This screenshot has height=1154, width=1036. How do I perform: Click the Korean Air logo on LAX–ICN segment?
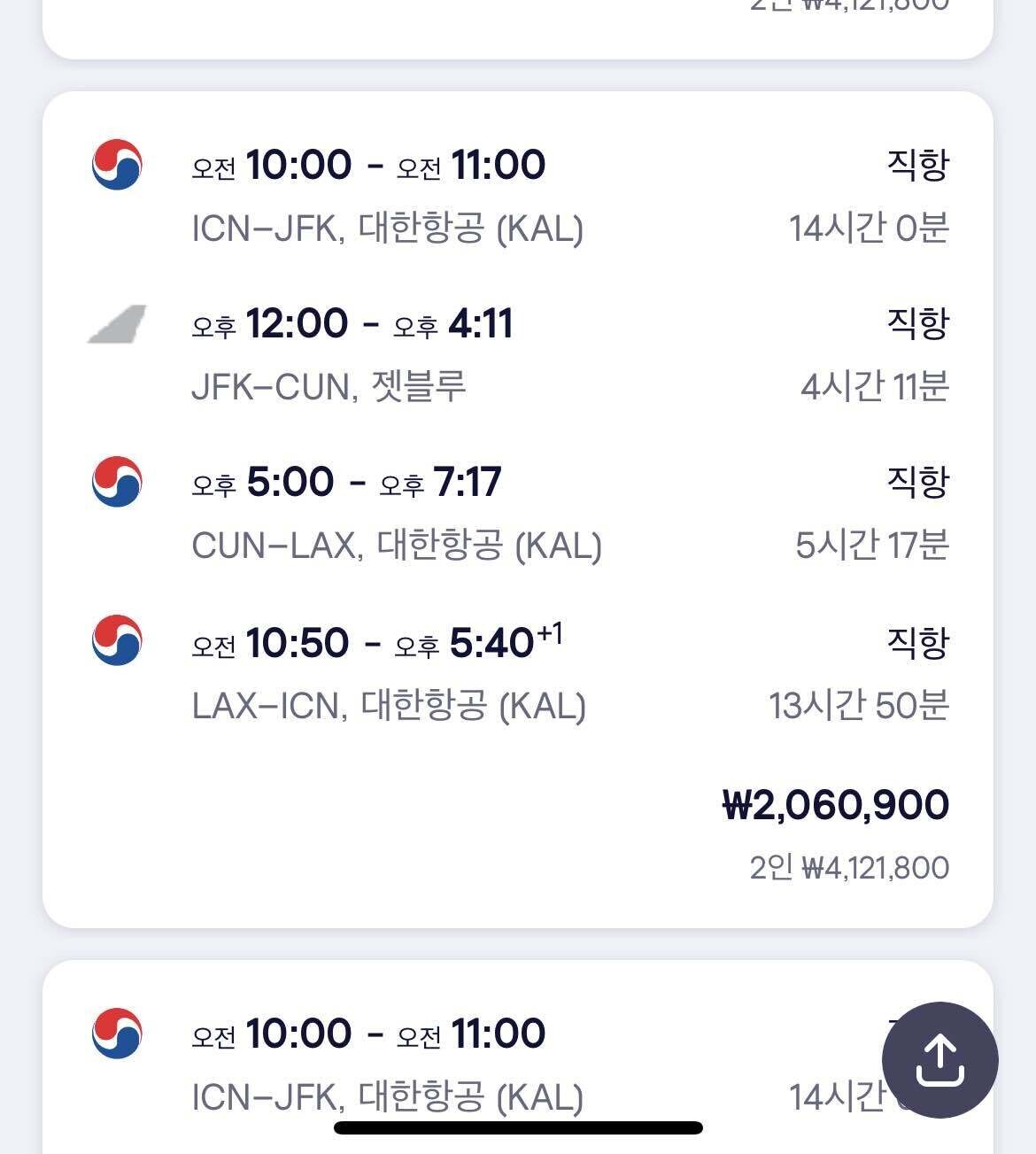[115, 641]
